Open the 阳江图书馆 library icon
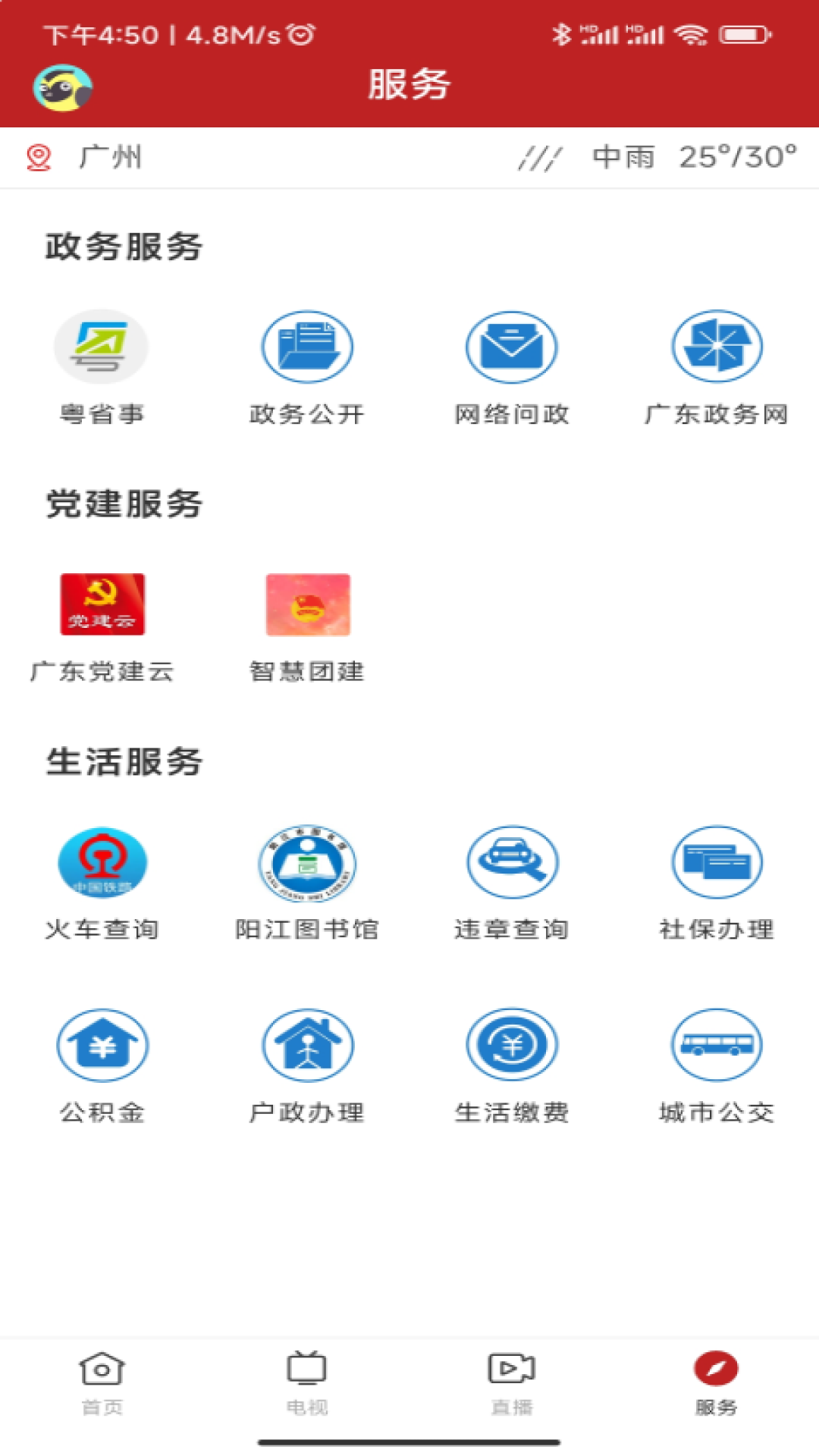 (307, 862)
